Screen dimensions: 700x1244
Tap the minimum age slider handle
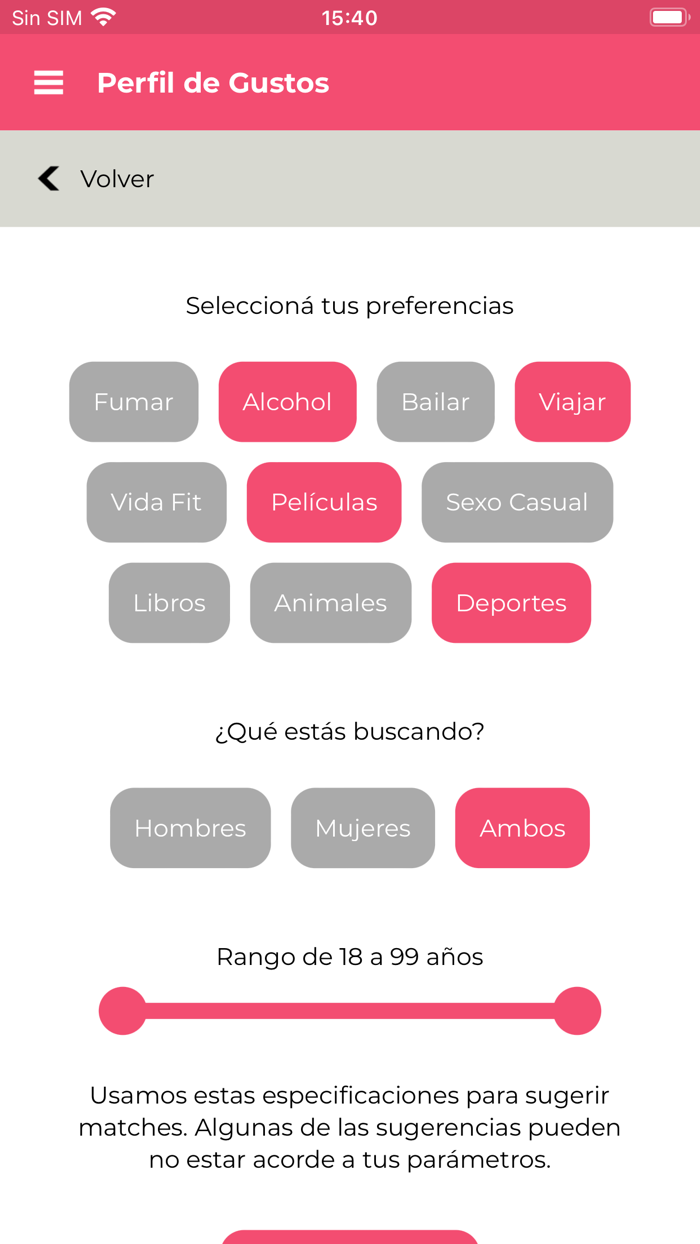pyautogui.click(x=123, y=1011)
